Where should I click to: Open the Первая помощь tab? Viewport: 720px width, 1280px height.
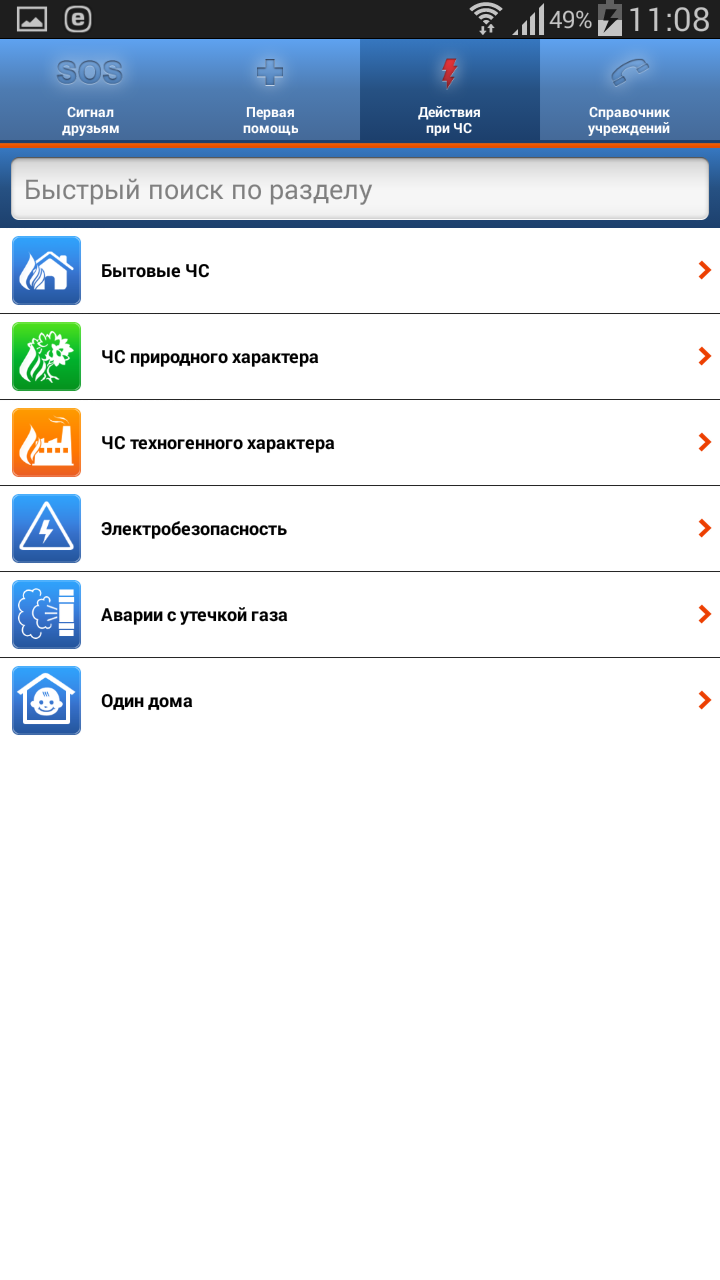pos(270,91)
